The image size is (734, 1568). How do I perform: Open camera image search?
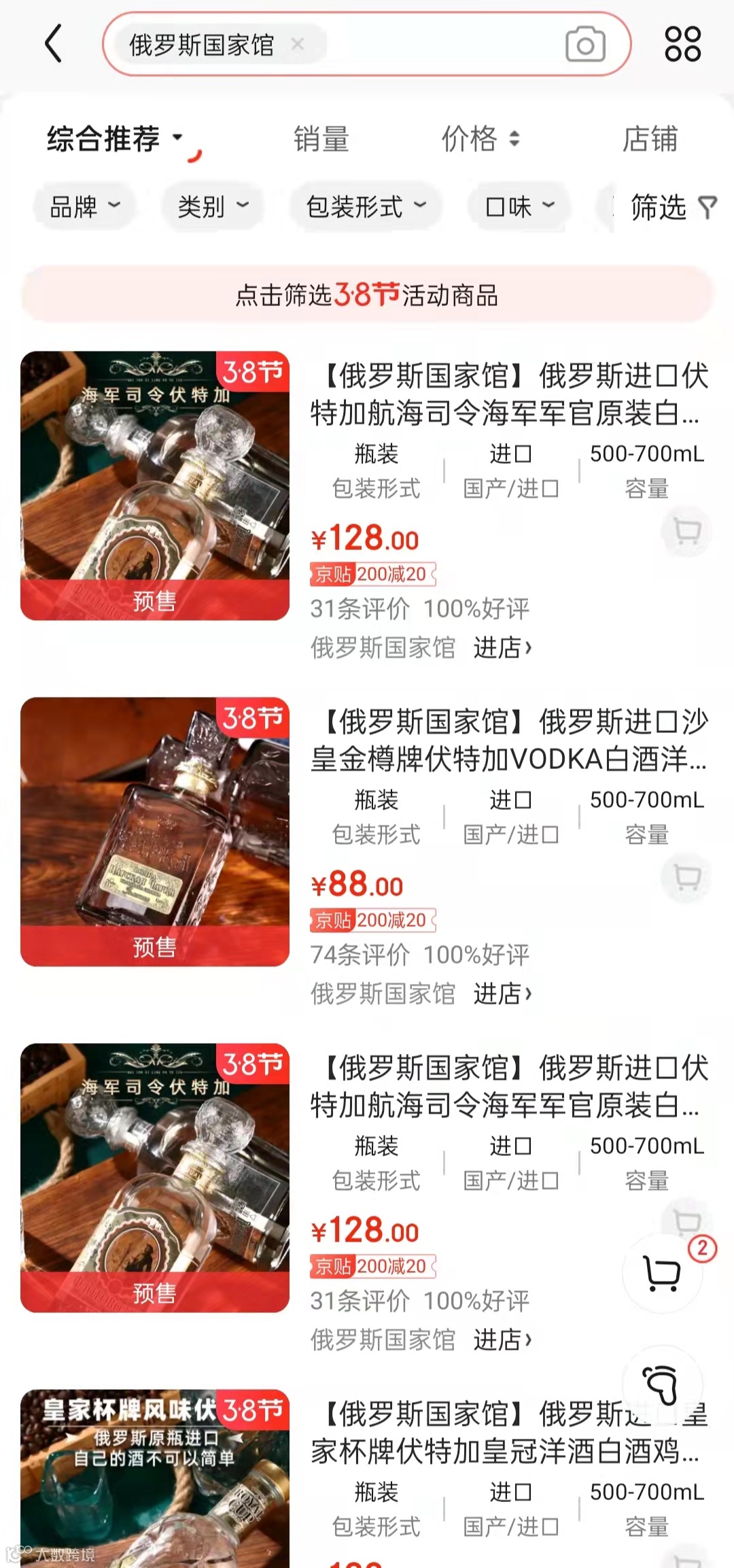(x=585, y=44)
